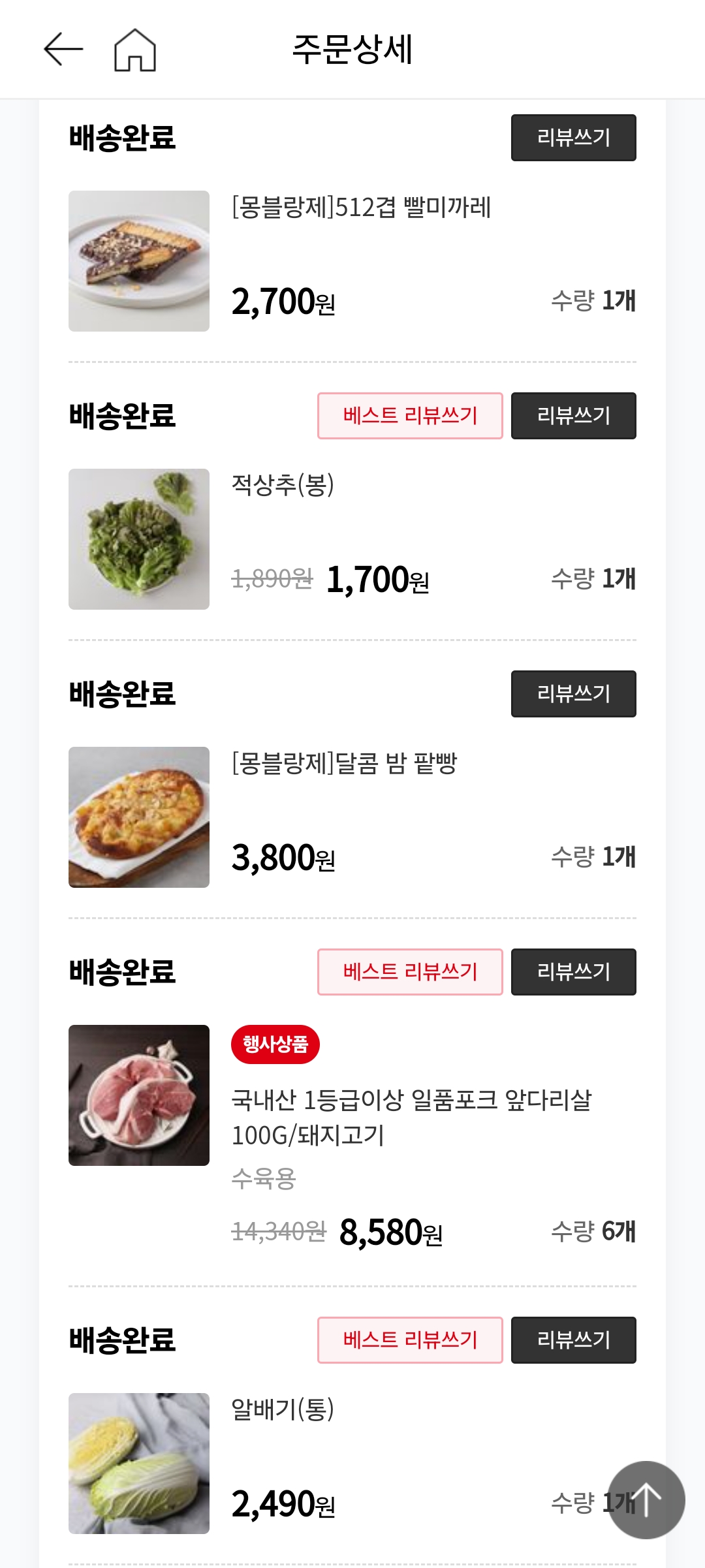Go back from the 주문상세 page
The image size is (705, 1568).
tap(63, 50)
